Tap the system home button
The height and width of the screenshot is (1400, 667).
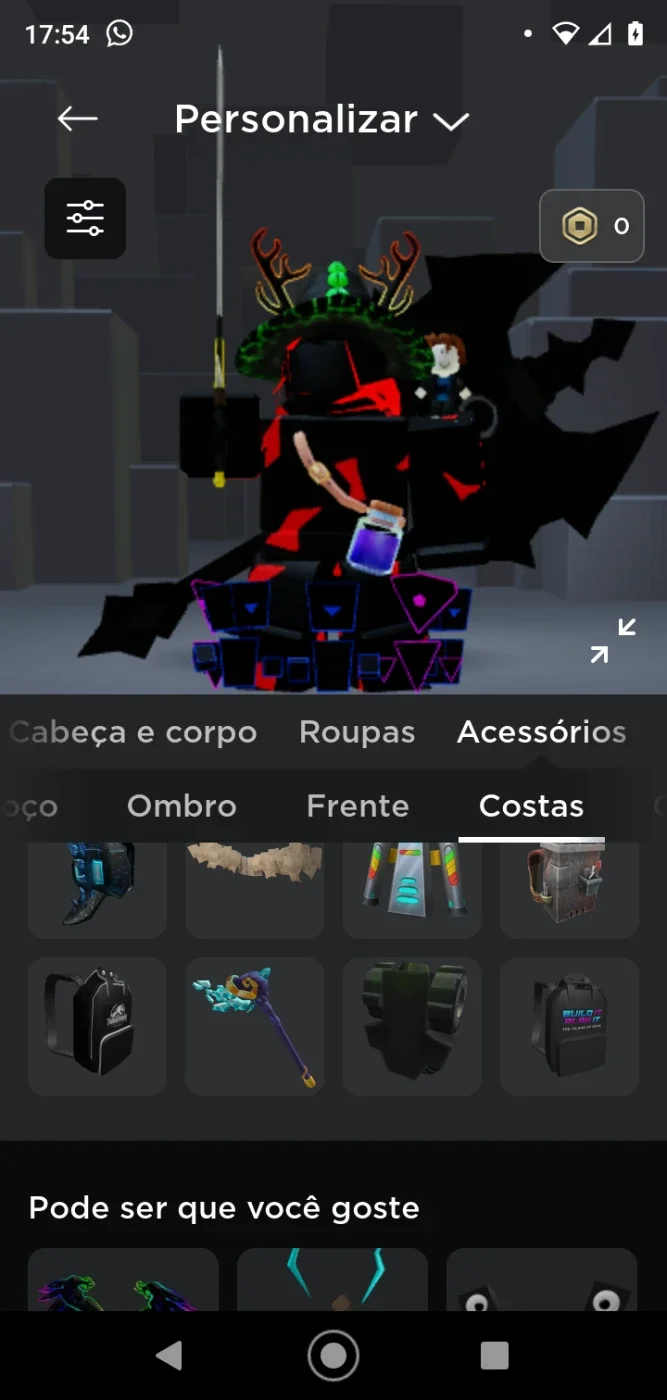tap(333, 1355)
